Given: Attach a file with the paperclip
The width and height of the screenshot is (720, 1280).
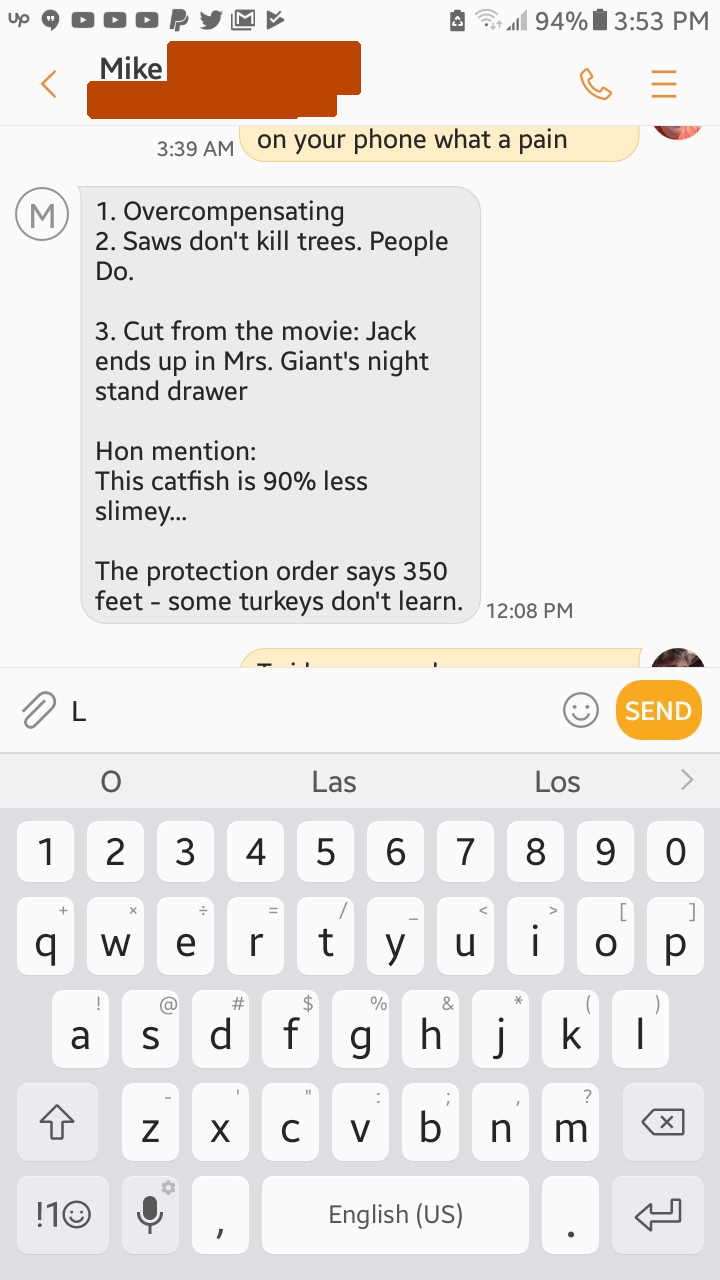Looking at the screenshot, I should [38, 710].
